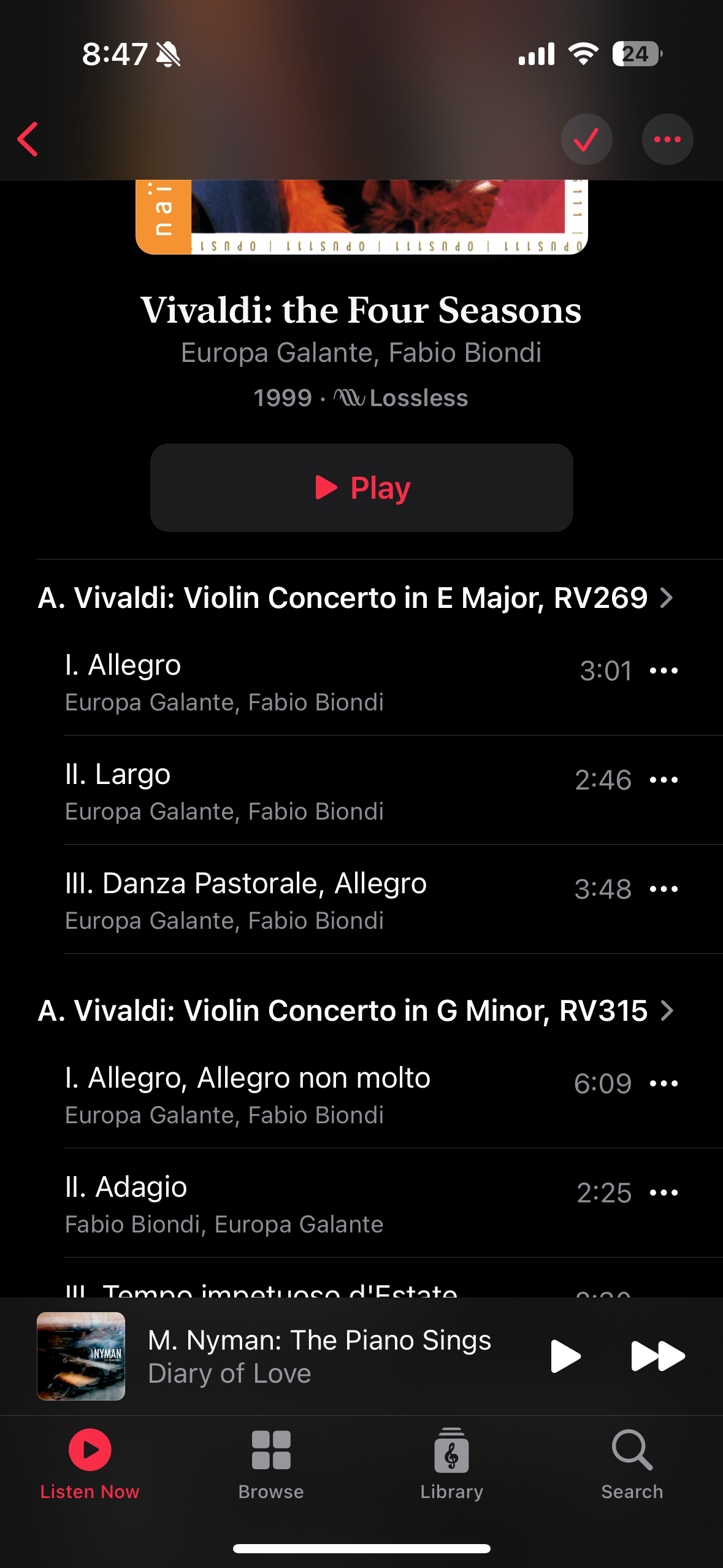Image resolution: width=723 pixels, height=1568 pixels.
Task: Play the Four Seasons album
Action: (361, 488)
